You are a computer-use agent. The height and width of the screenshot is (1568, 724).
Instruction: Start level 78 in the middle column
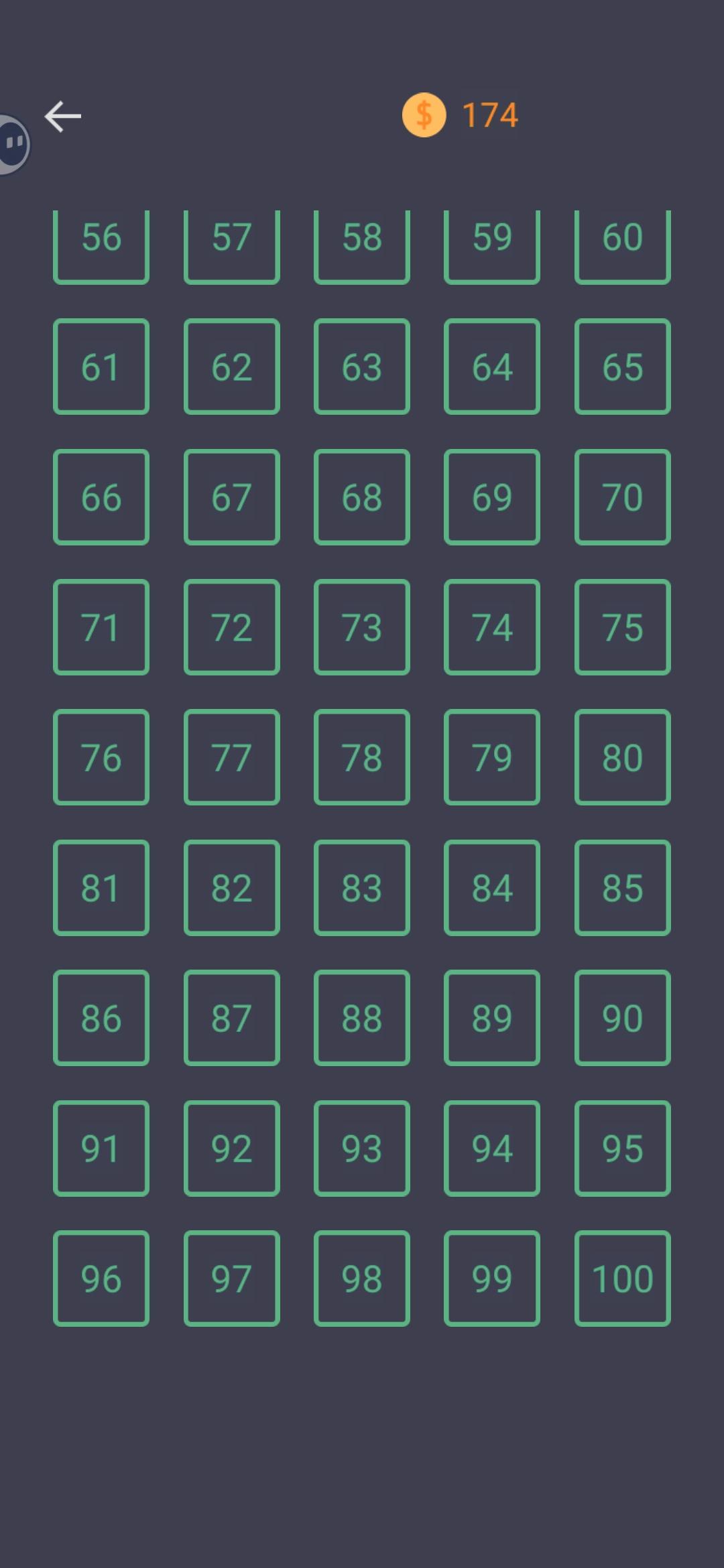[361, 757]
